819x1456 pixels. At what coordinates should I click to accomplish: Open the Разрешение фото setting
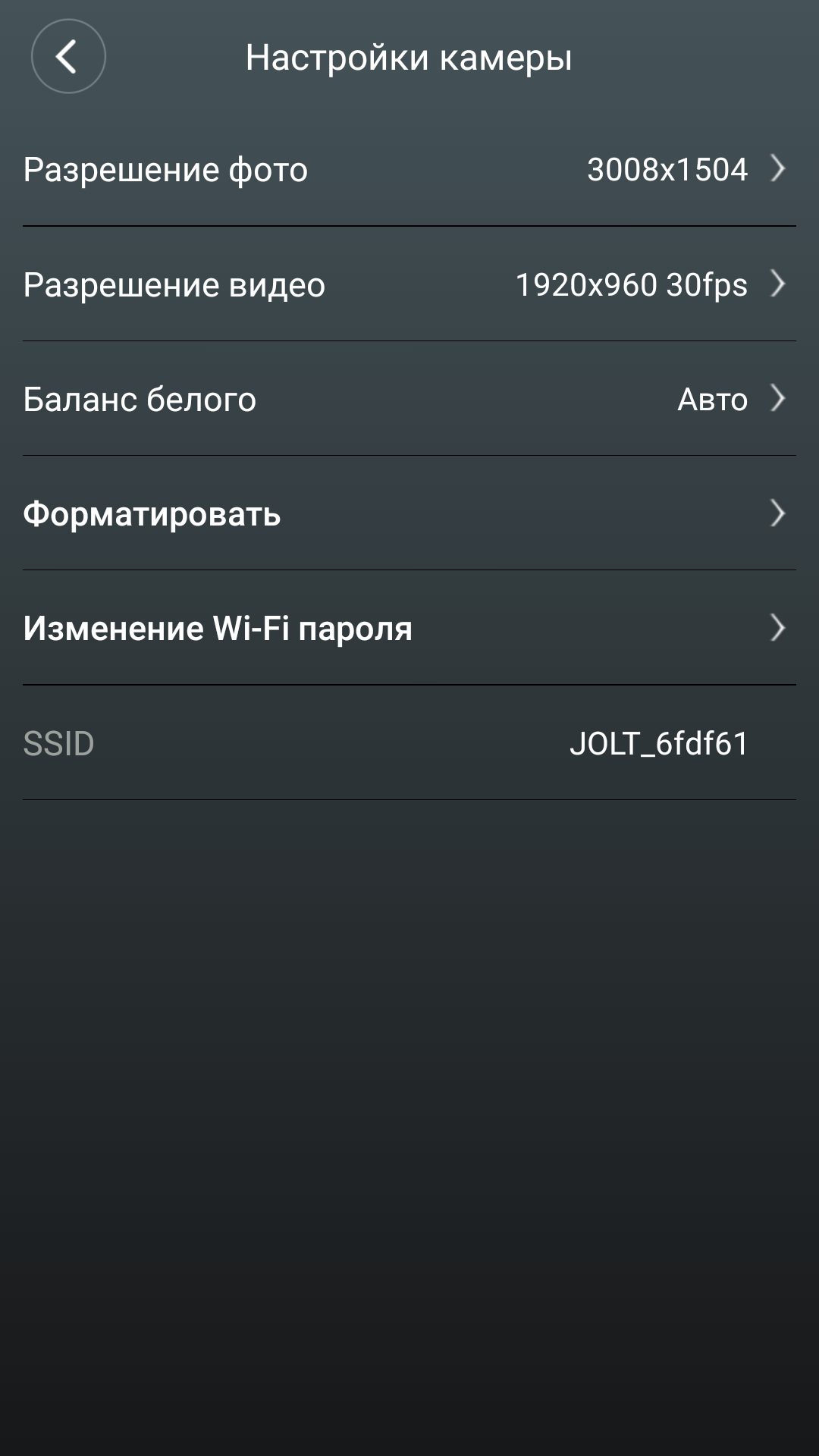pos(409,169)
